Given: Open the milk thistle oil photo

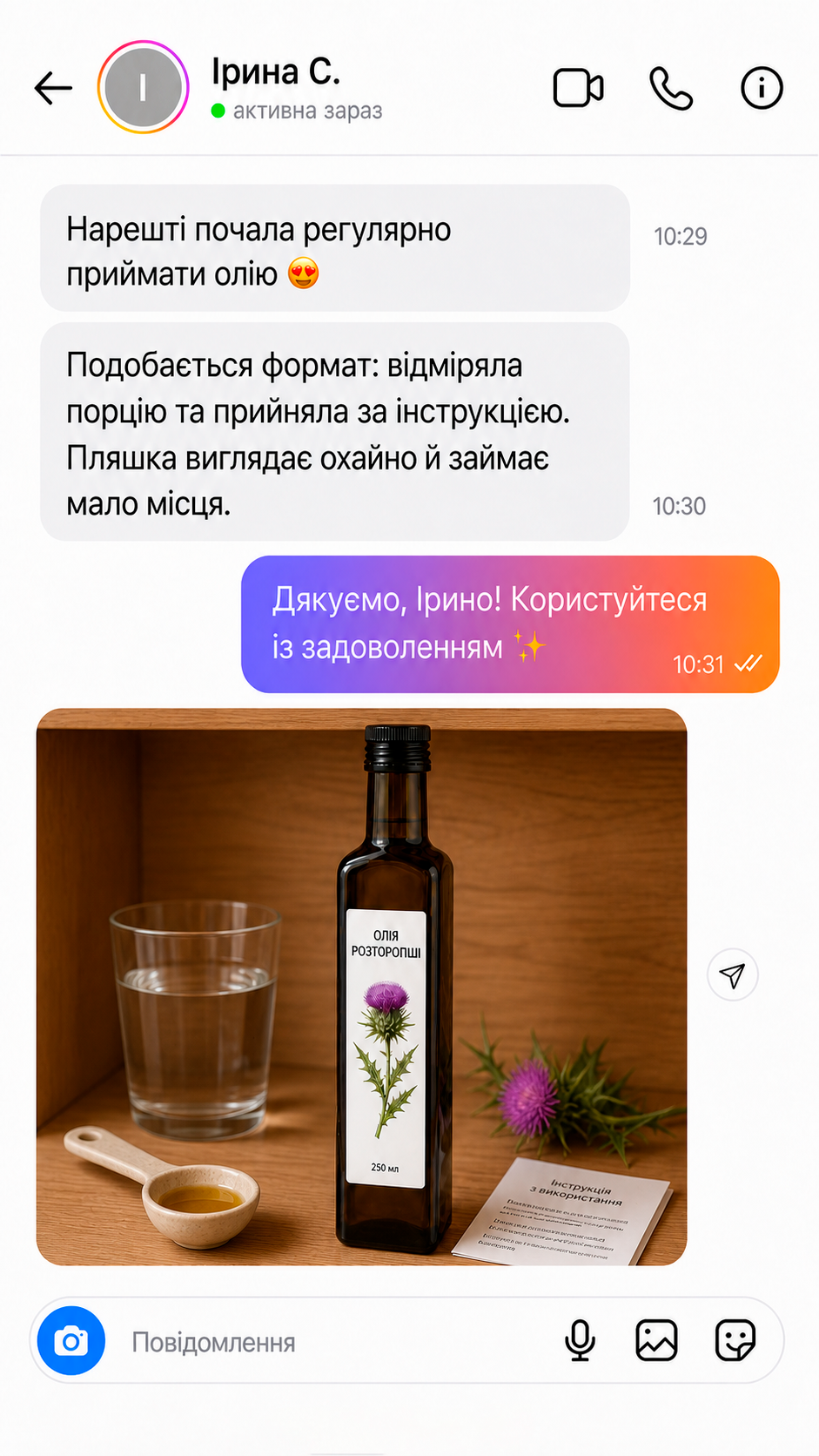Looking at the screenshot, I should point(361,987).
